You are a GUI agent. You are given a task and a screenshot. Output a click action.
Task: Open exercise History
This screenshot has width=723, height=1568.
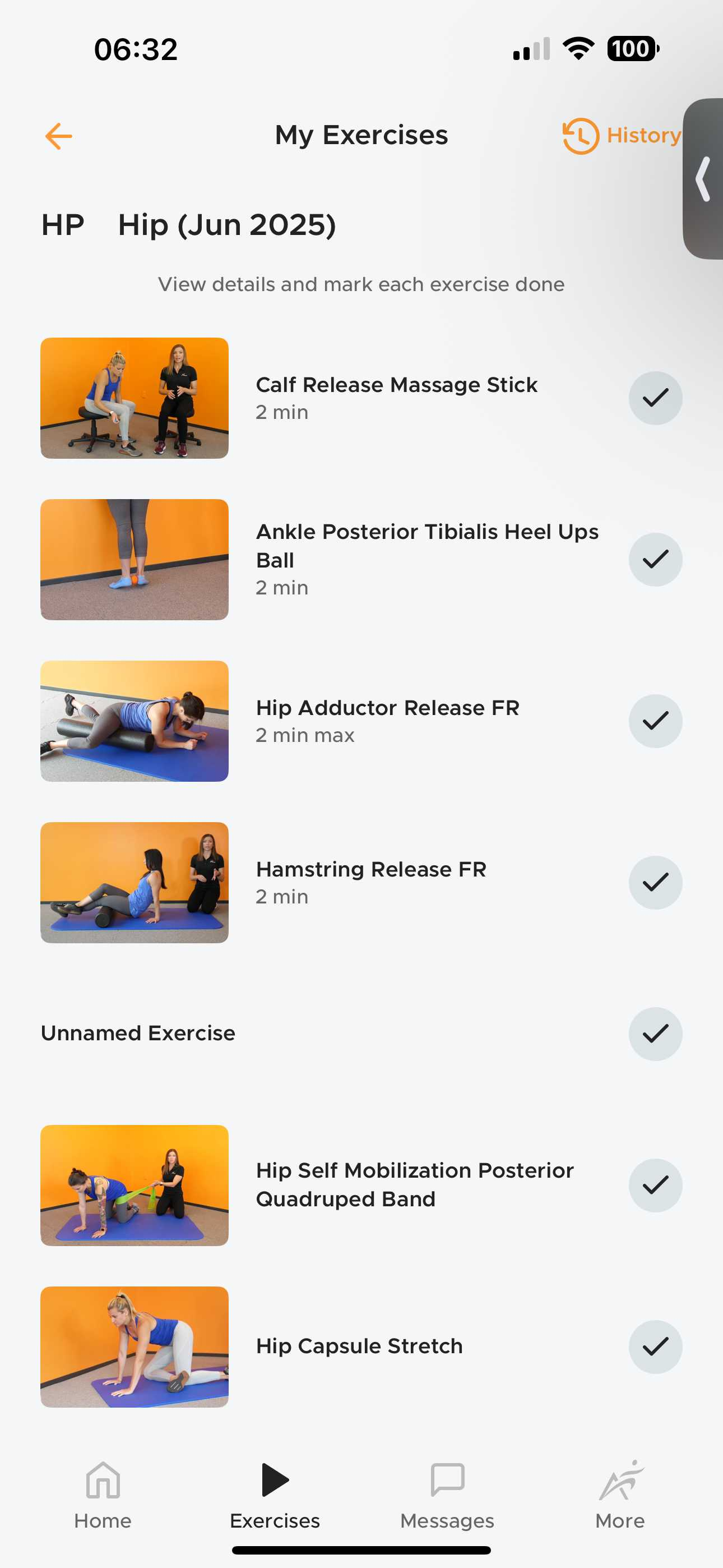(x=622, y=136)
